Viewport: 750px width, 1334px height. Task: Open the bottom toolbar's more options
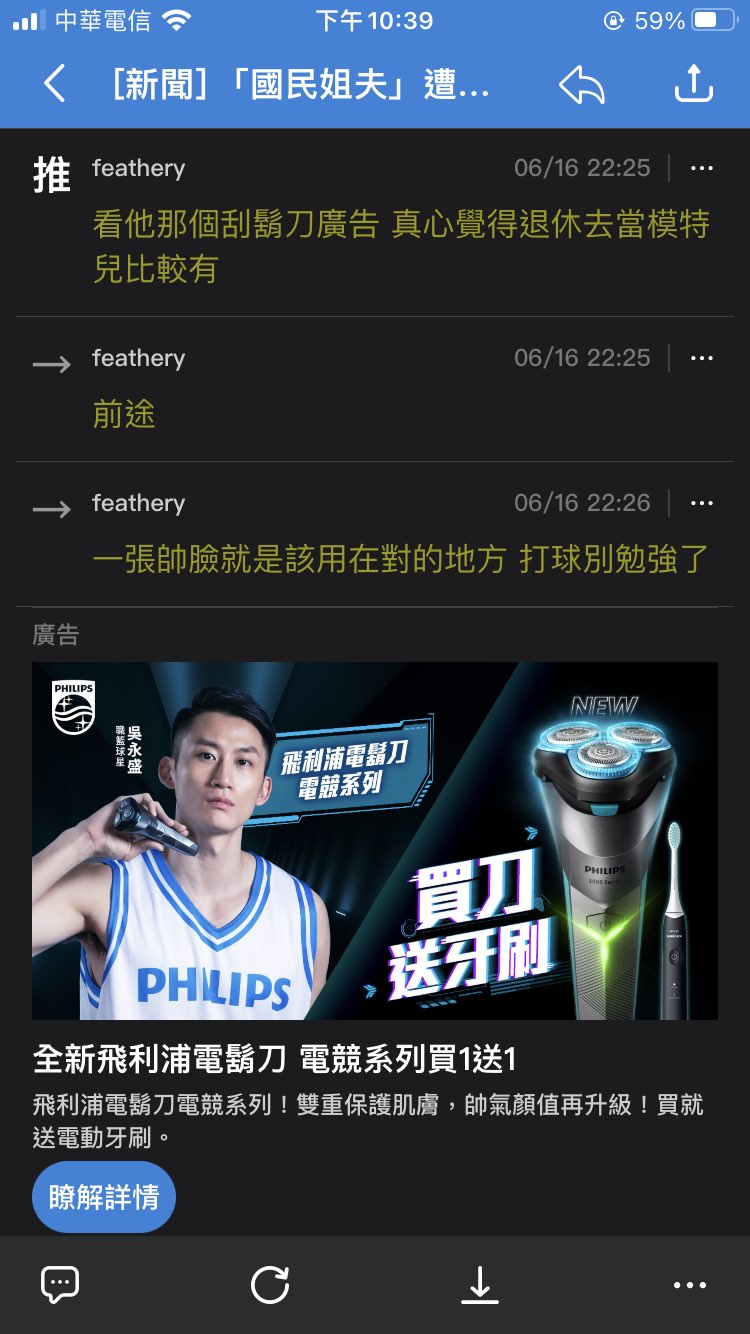(x=690, y=1284)
